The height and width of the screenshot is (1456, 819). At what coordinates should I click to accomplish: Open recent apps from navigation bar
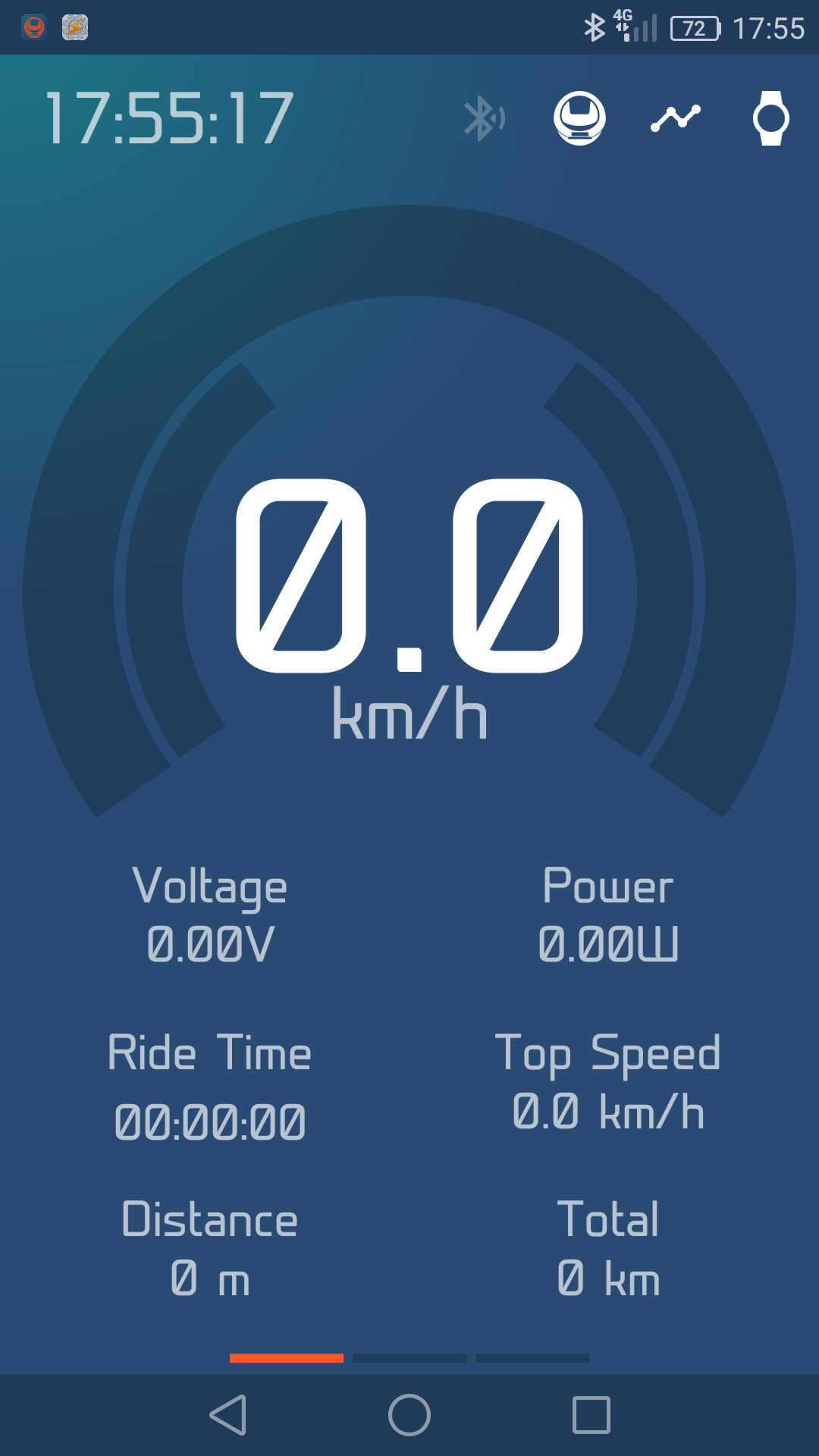tap(591, 1415)
